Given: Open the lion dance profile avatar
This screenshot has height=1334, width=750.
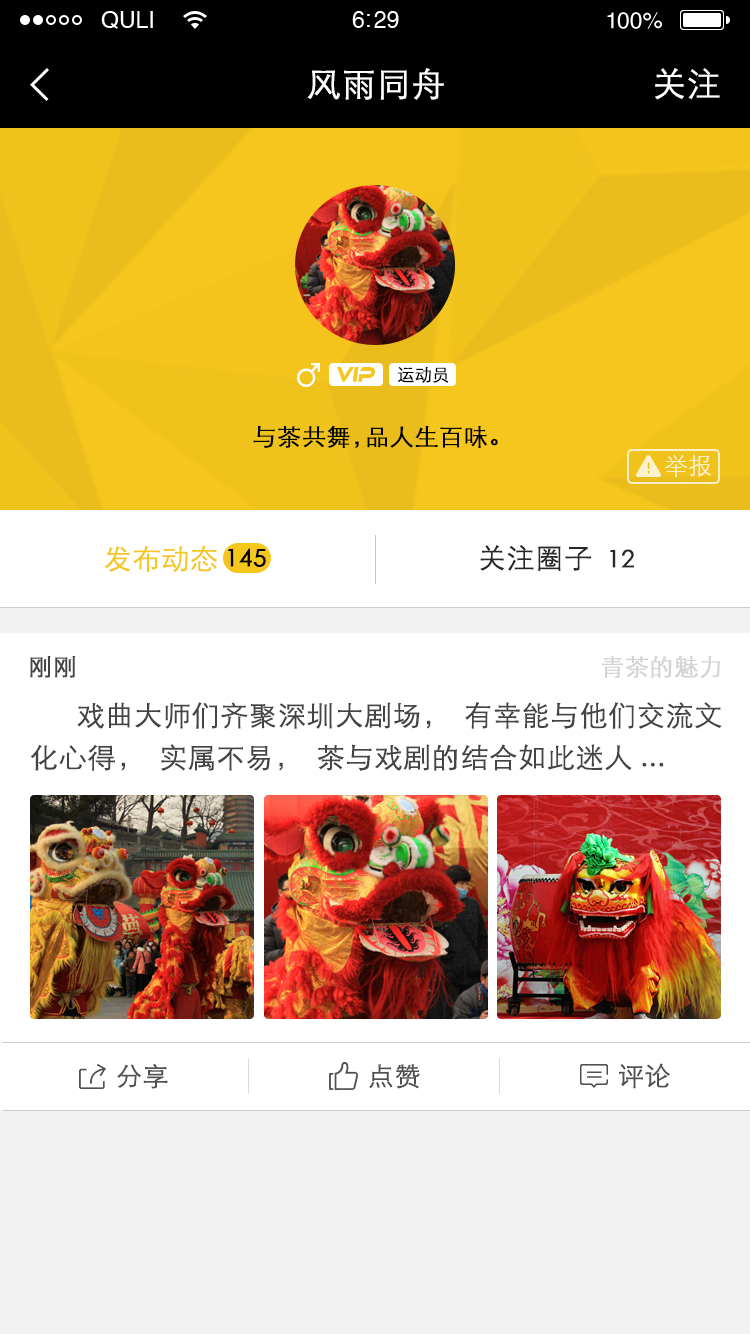Looking at the screenshot, I should click(375, 265).
